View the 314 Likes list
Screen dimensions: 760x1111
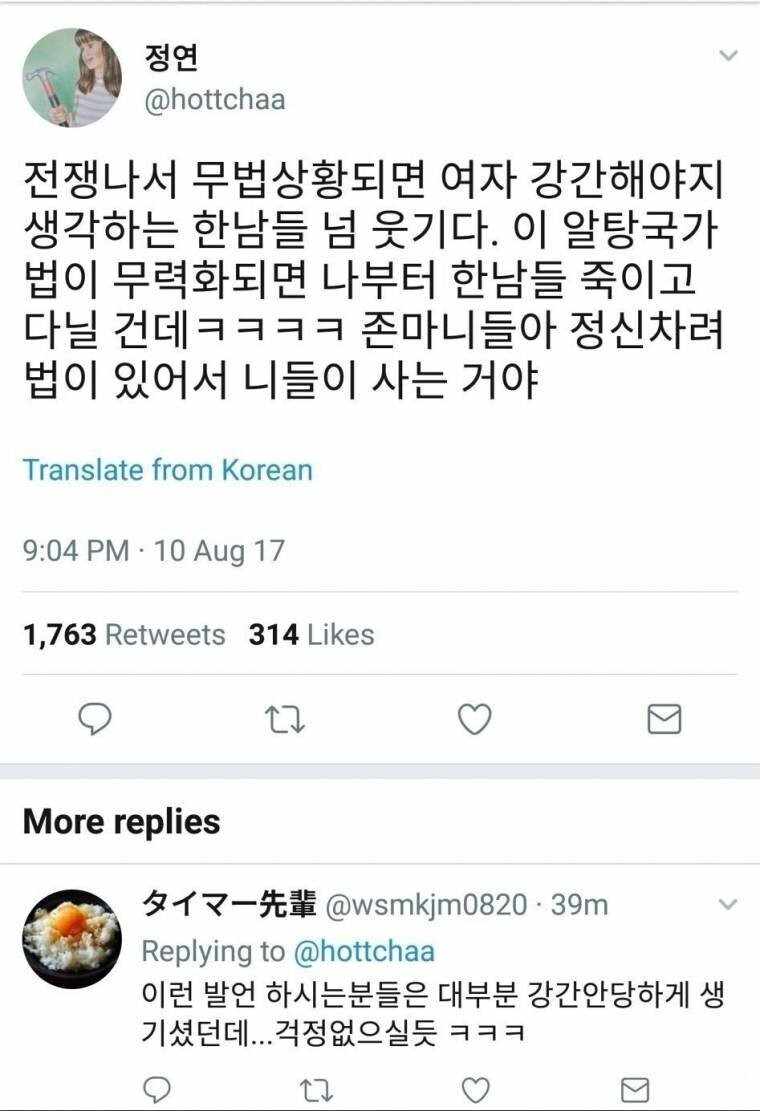(311, 634)
